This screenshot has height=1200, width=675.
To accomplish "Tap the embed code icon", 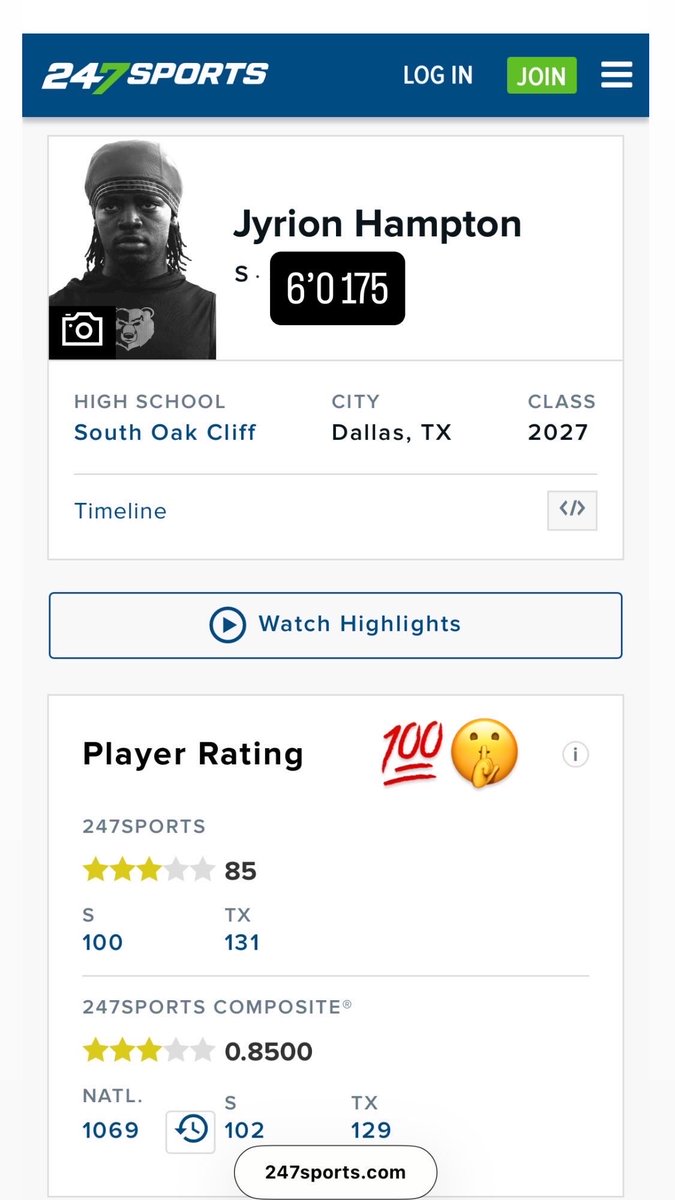I will 572,509.
